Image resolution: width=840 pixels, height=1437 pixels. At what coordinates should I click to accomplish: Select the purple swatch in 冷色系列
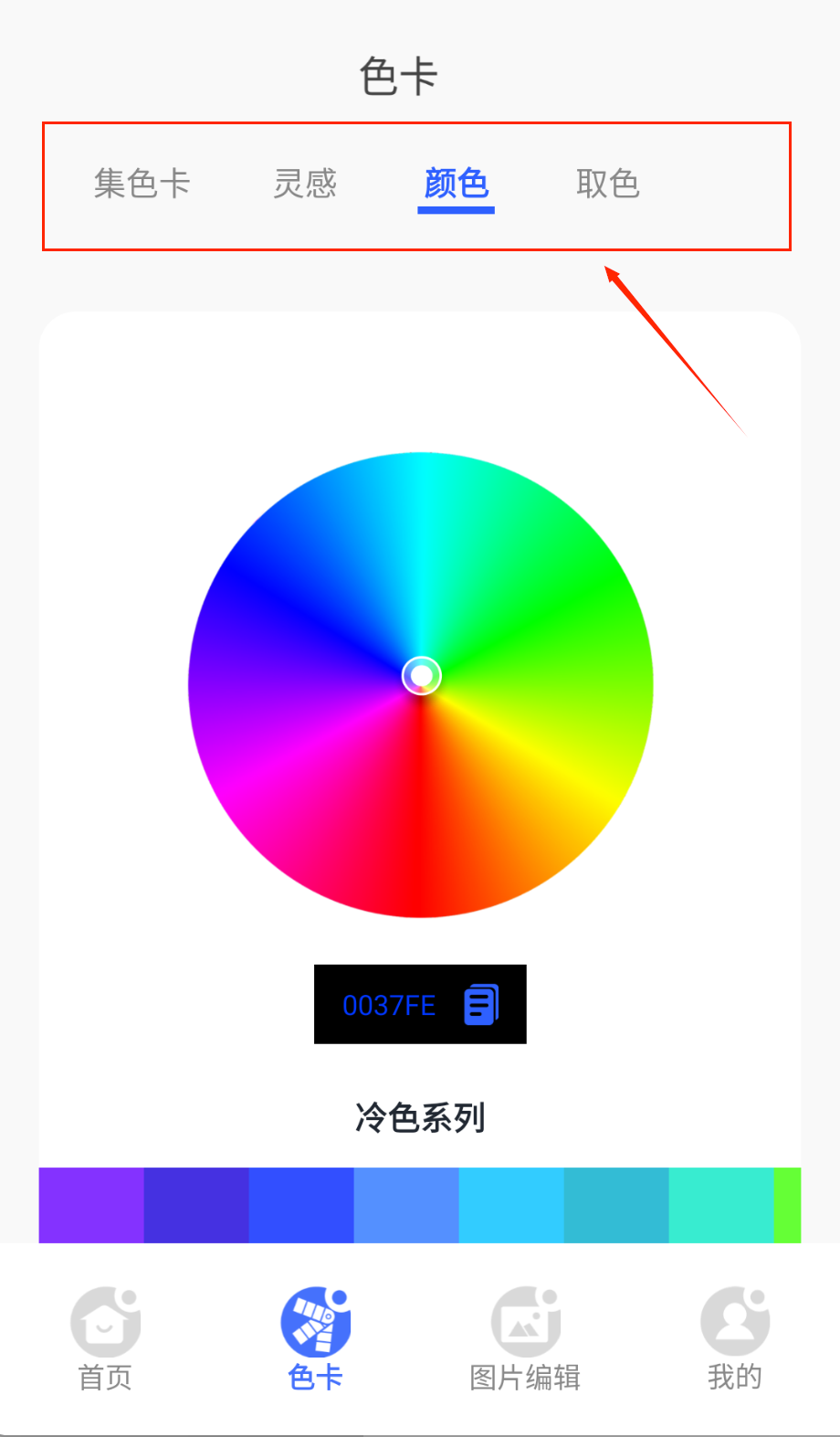pyautogui.click(x=91, y=1205)
